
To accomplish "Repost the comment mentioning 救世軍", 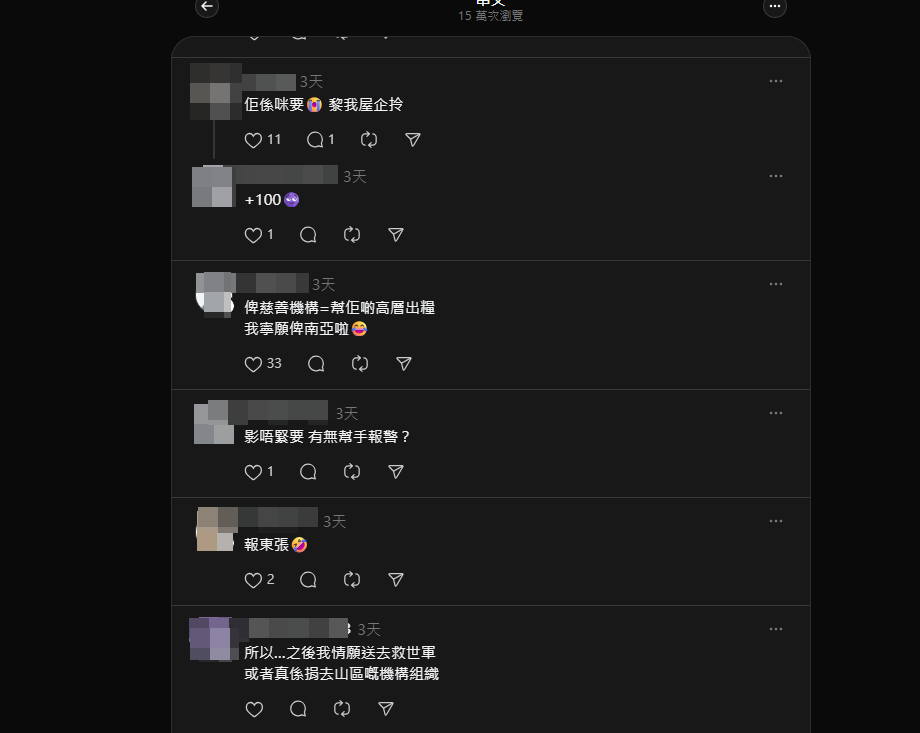I will (x=342, y=709).
